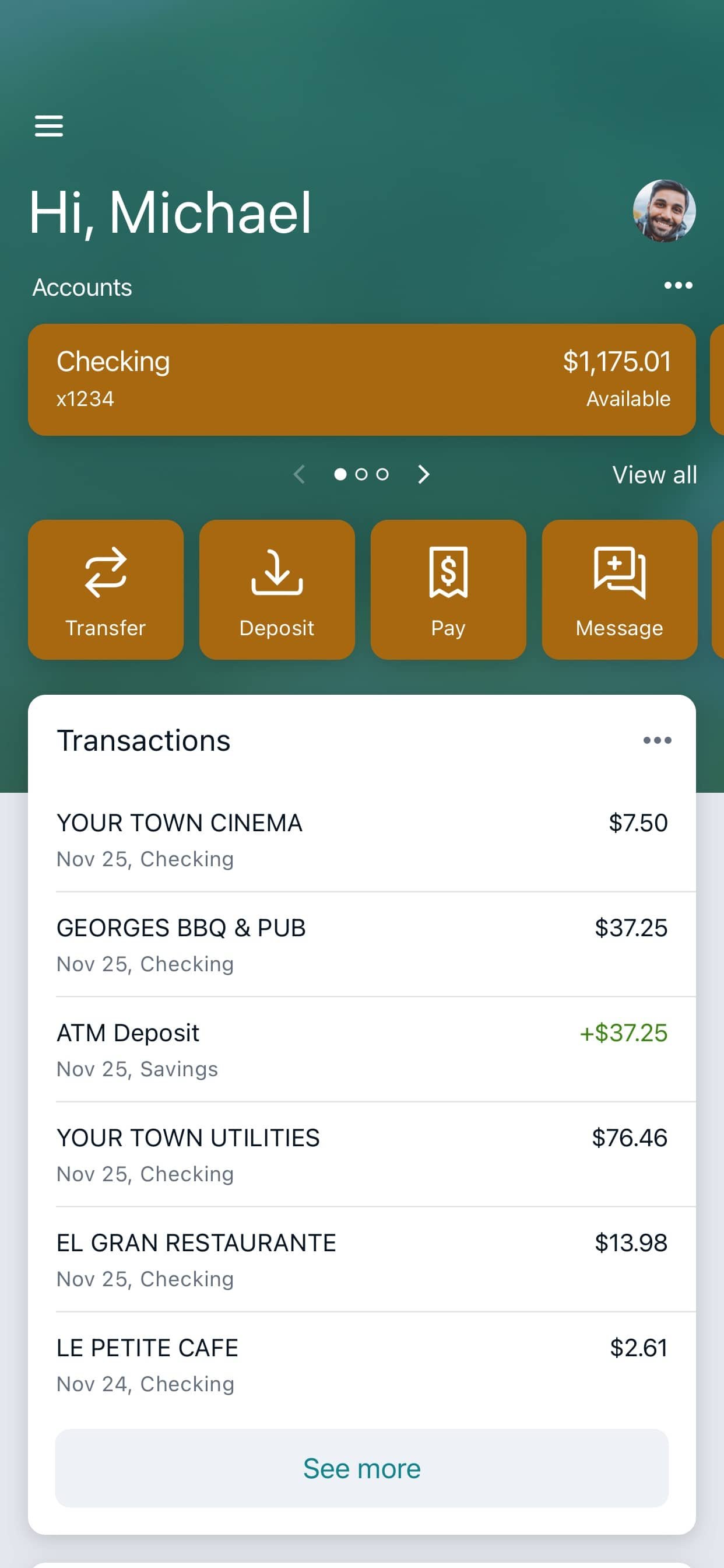The image size is (724, 1568).
Task: Select the Deposit action icon
Action: [277, 589]
